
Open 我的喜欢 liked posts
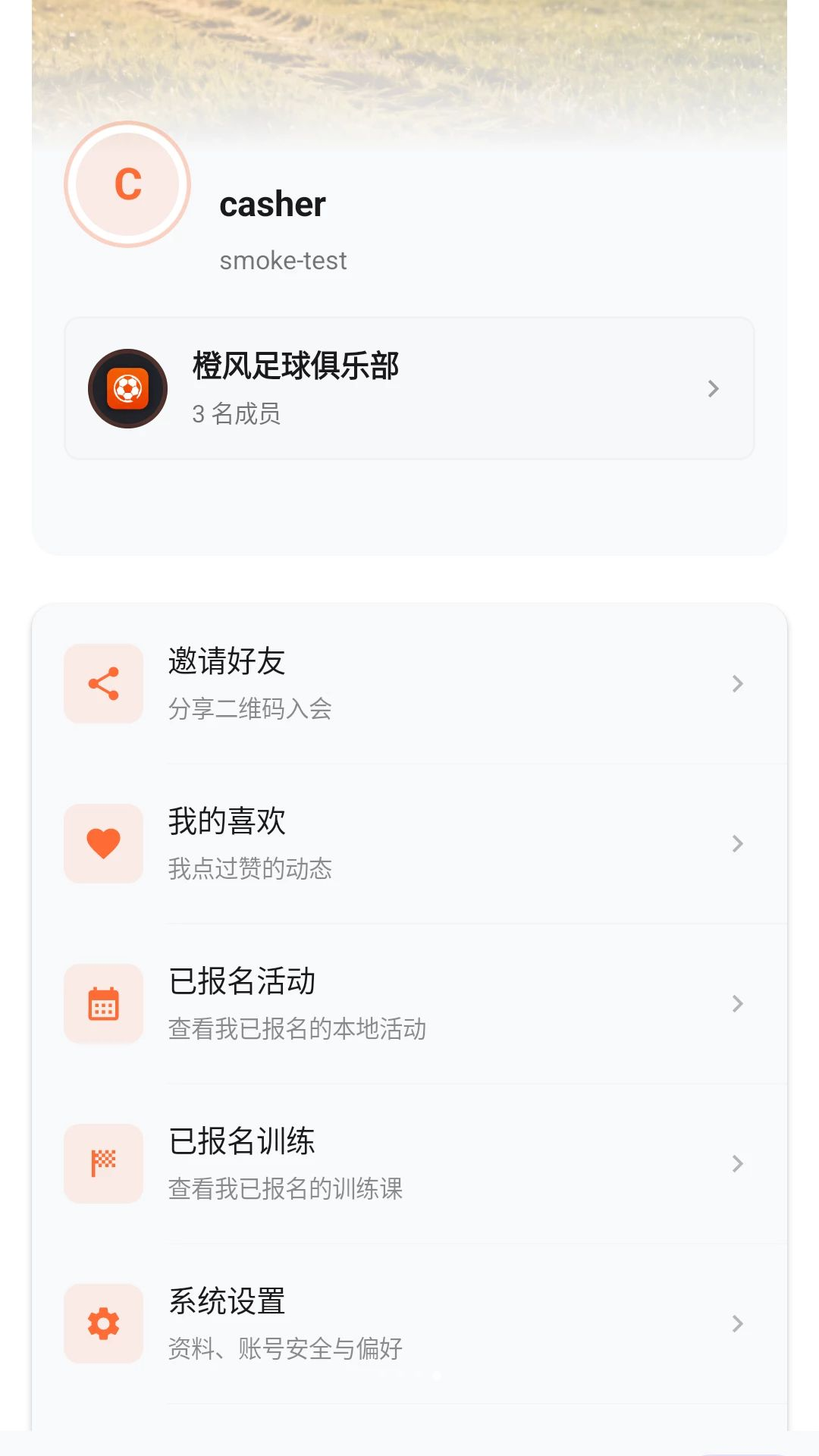[409, 844]
